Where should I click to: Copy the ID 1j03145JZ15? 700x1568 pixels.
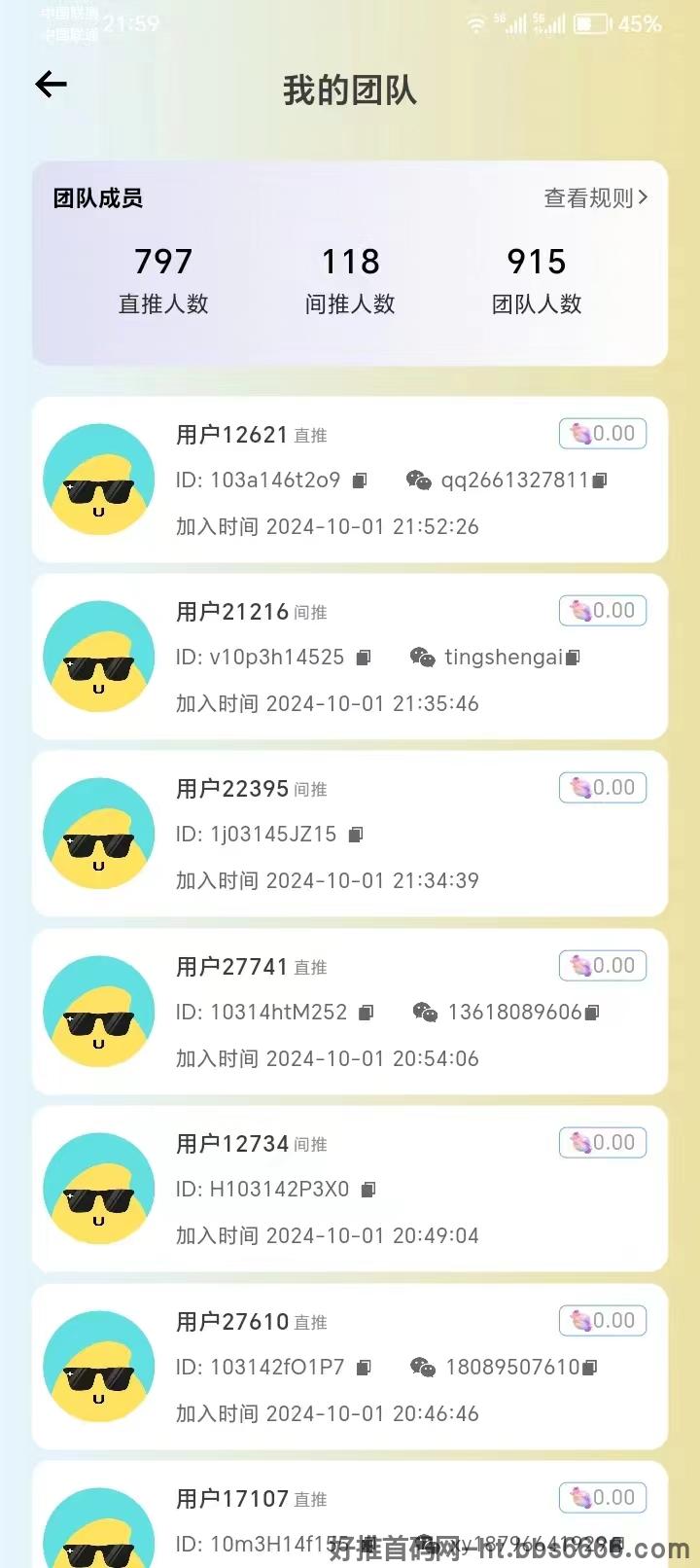click(x=356, y=835)
